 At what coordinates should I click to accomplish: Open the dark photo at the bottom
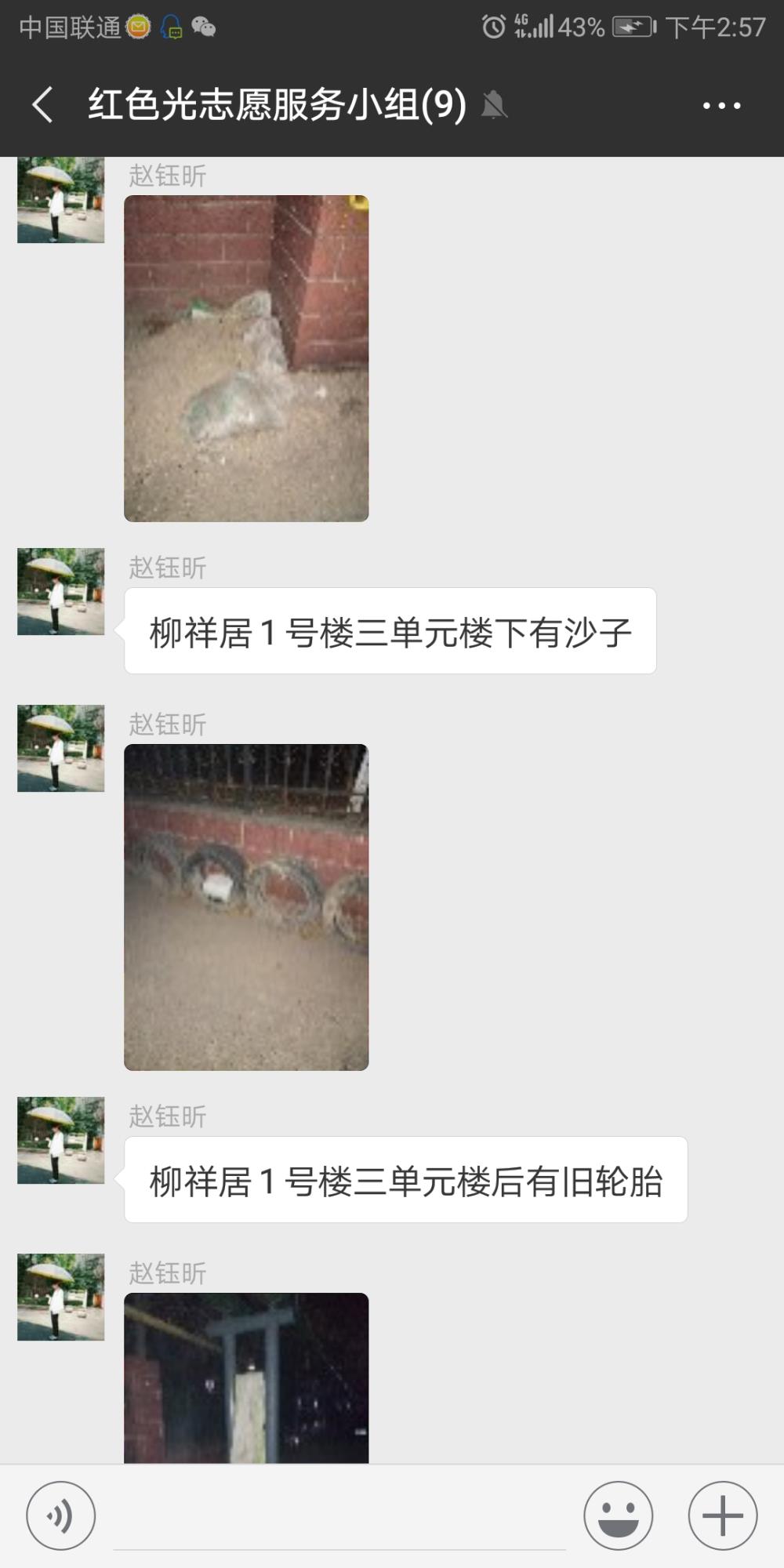click(246, 1377)
